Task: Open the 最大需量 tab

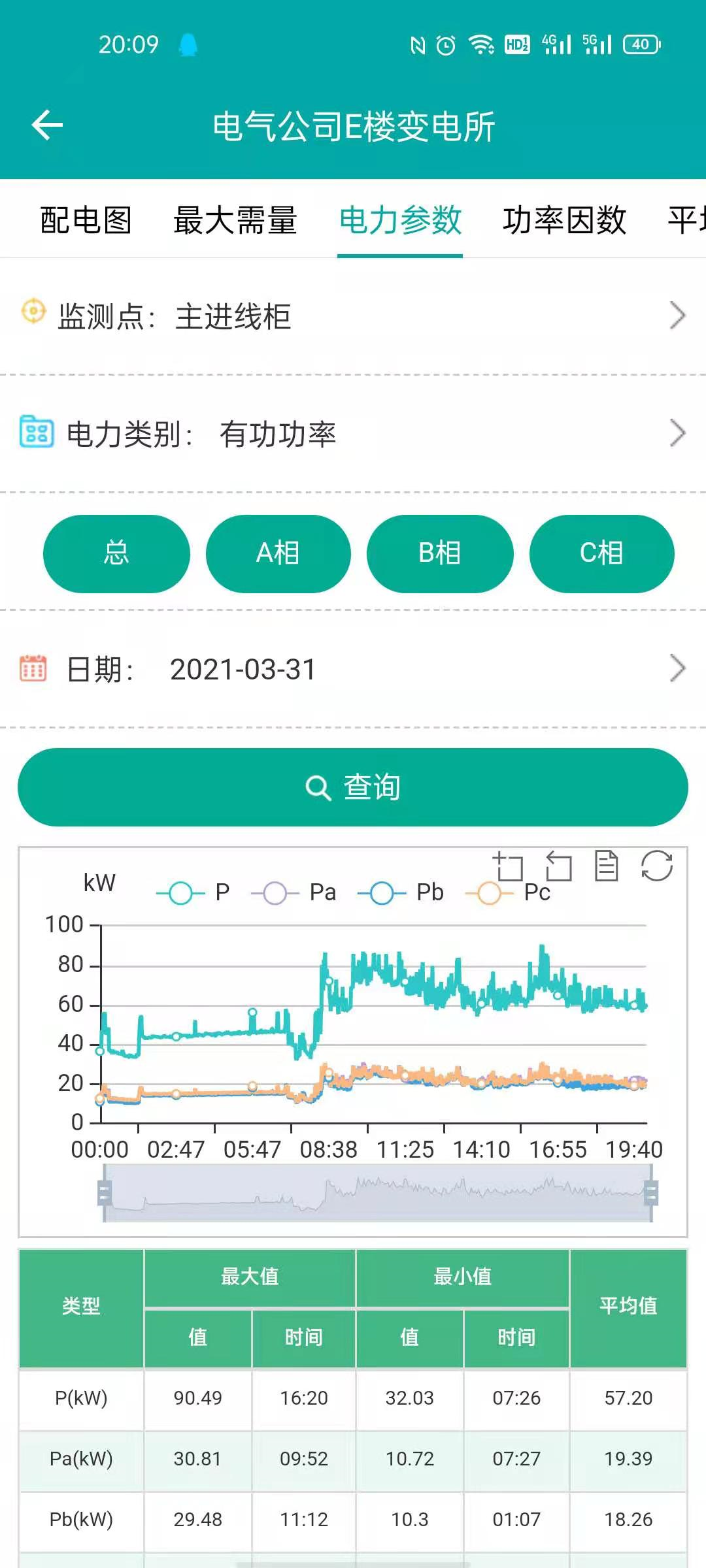Action: (x=235, y=220)
